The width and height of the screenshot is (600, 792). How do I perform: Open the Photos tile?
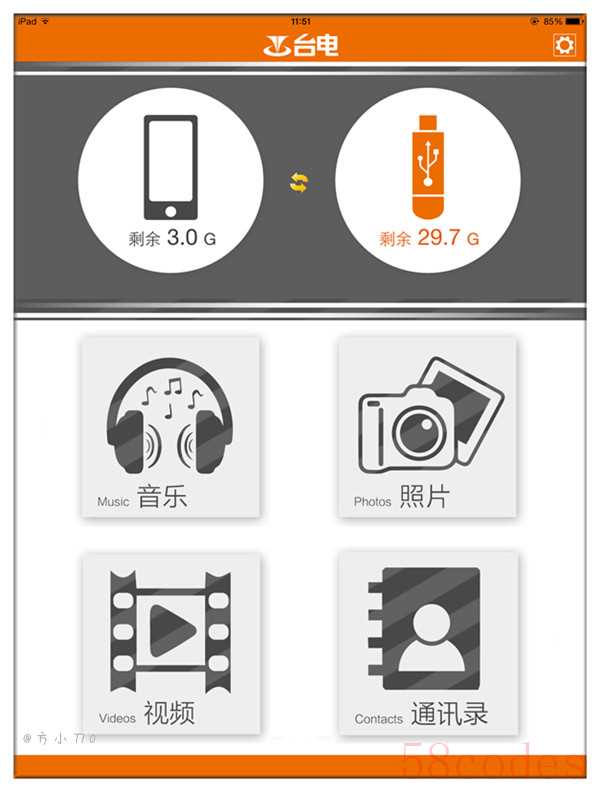[428, 426]
